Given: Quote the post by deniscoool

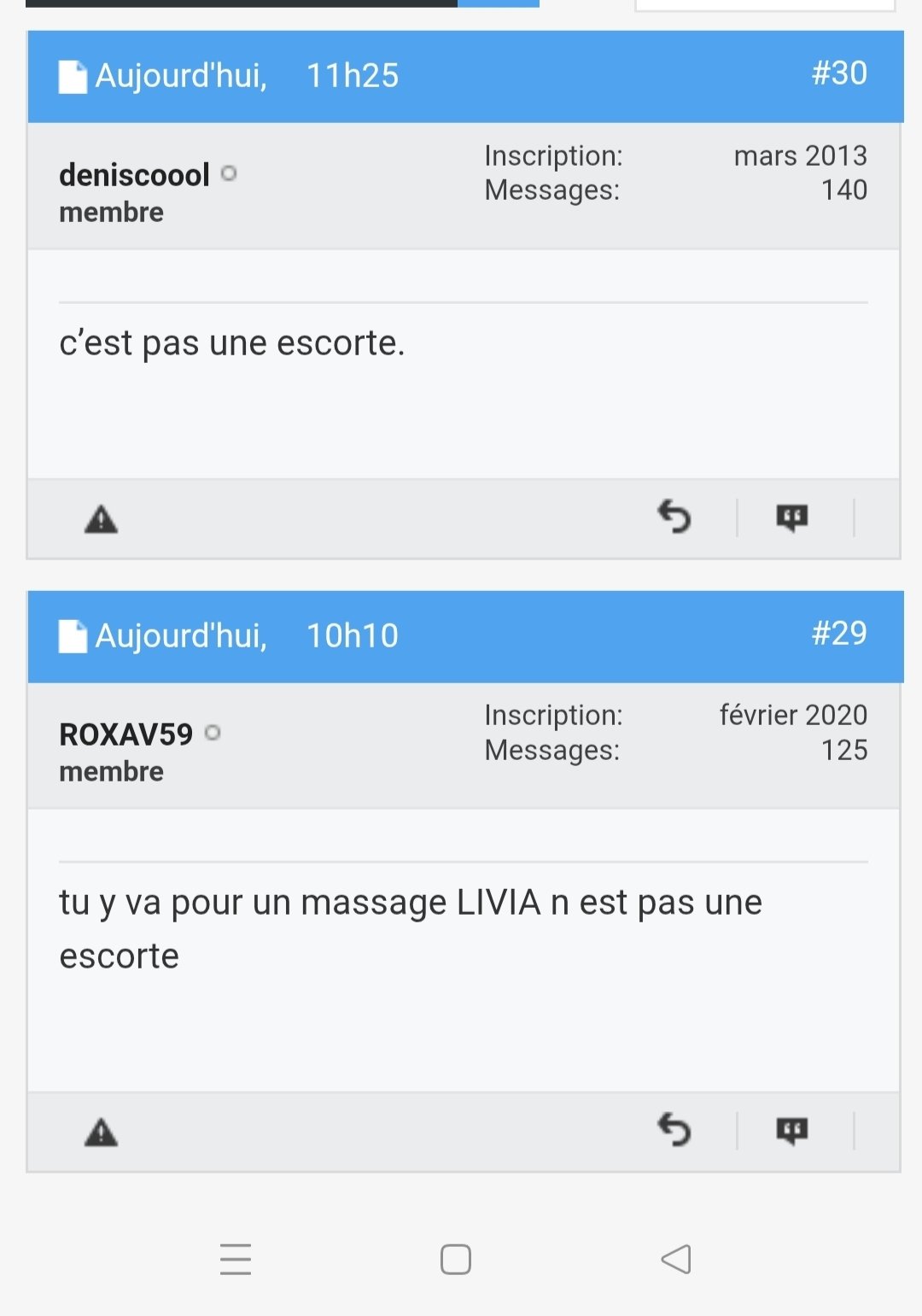Looking at the screenshot, I should click(791, 517).
